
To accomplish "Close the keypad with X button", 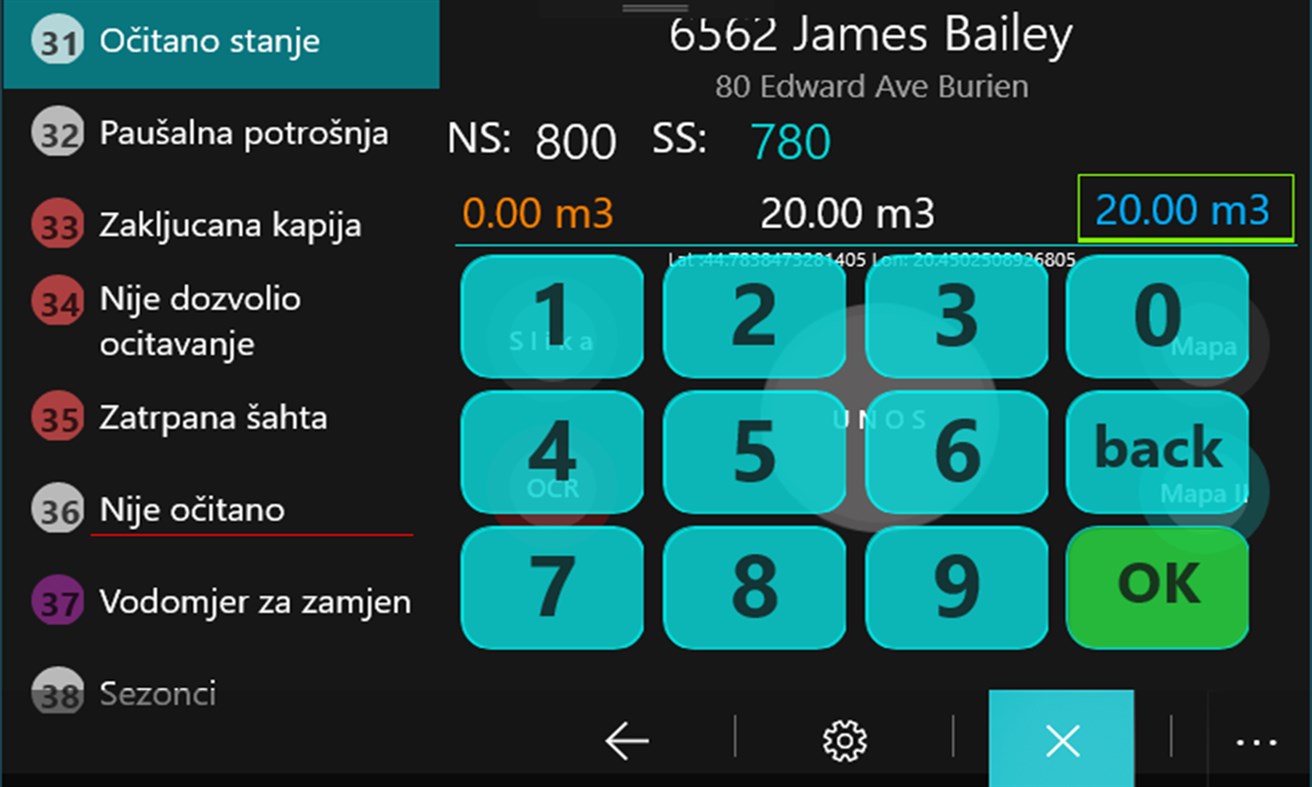I will pyautogui.click(x=1061, y=741).
